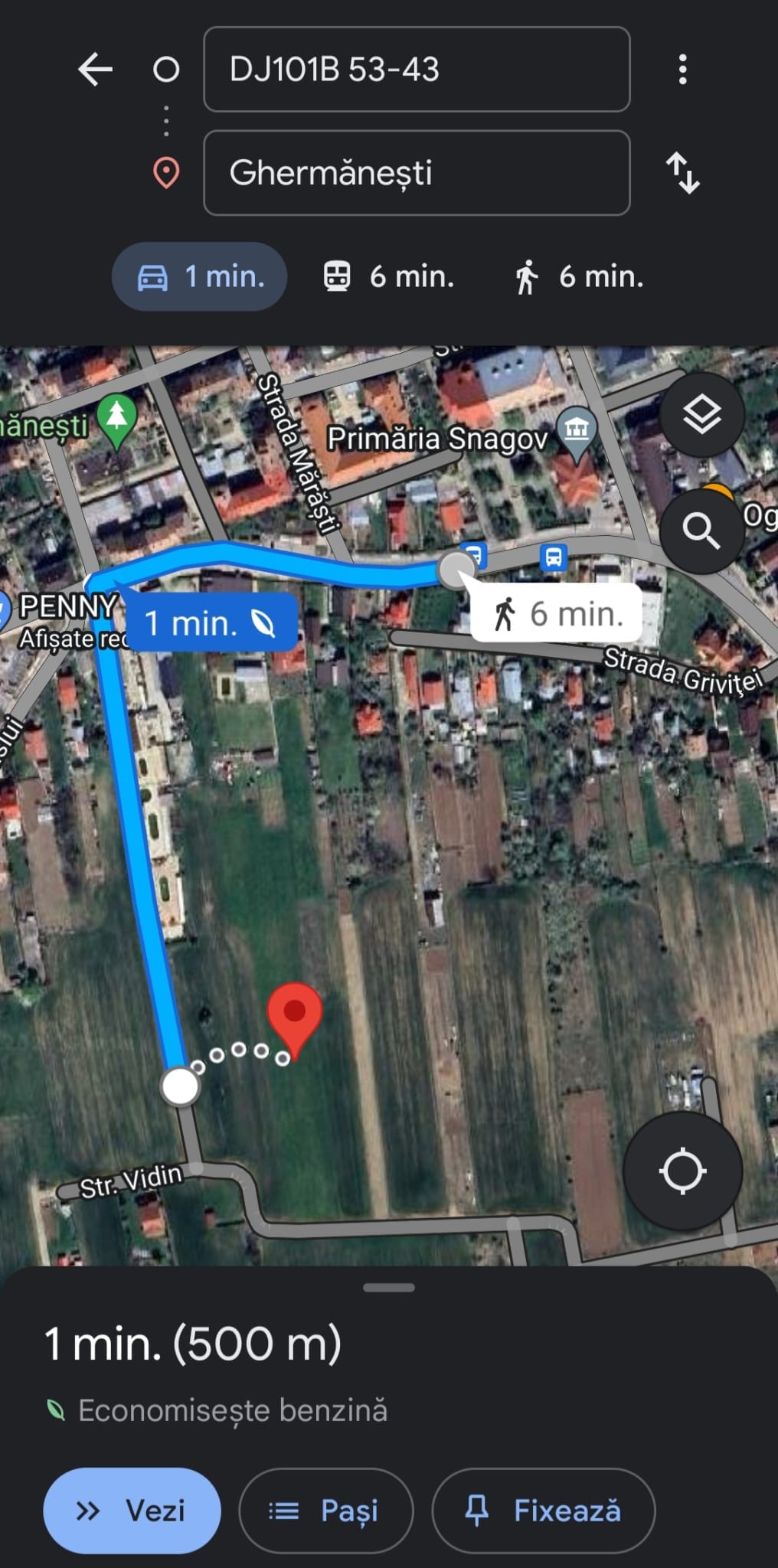Open the PENNY store marker
Image resolution: width=778 pixels, height=1568 pixels.
point(67,606)
